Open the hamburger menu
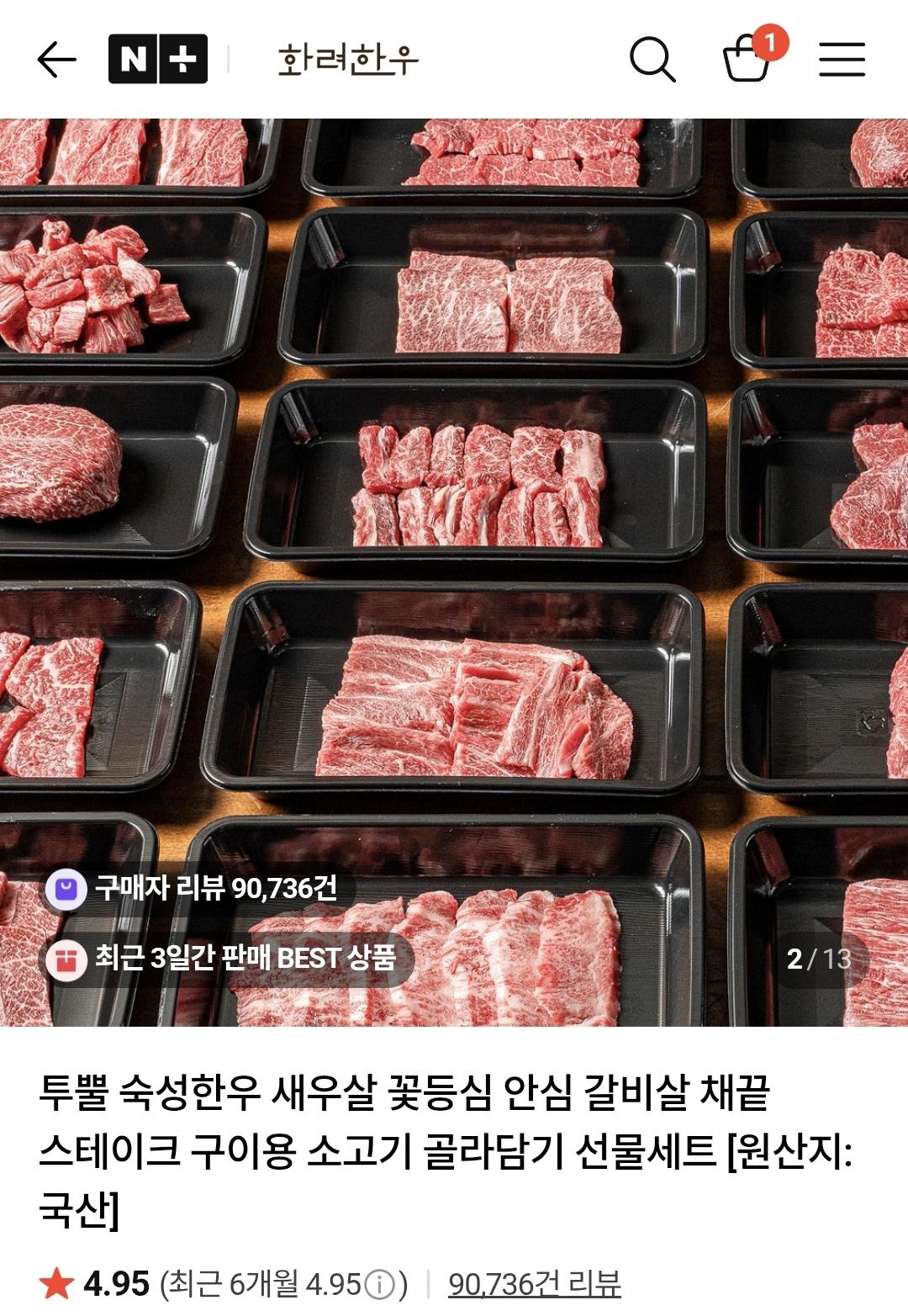908x1316 pixels. (x=842, y=60)
